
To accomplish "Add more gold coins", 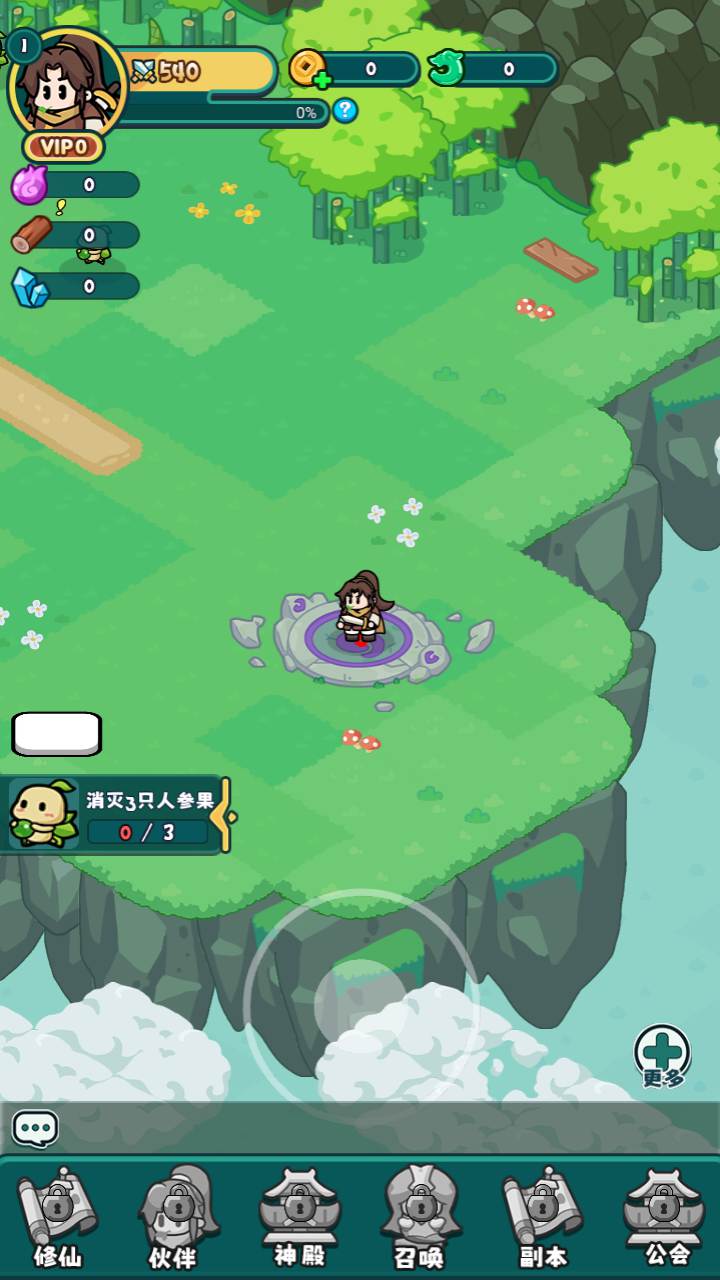I will (x=309, y=69).
